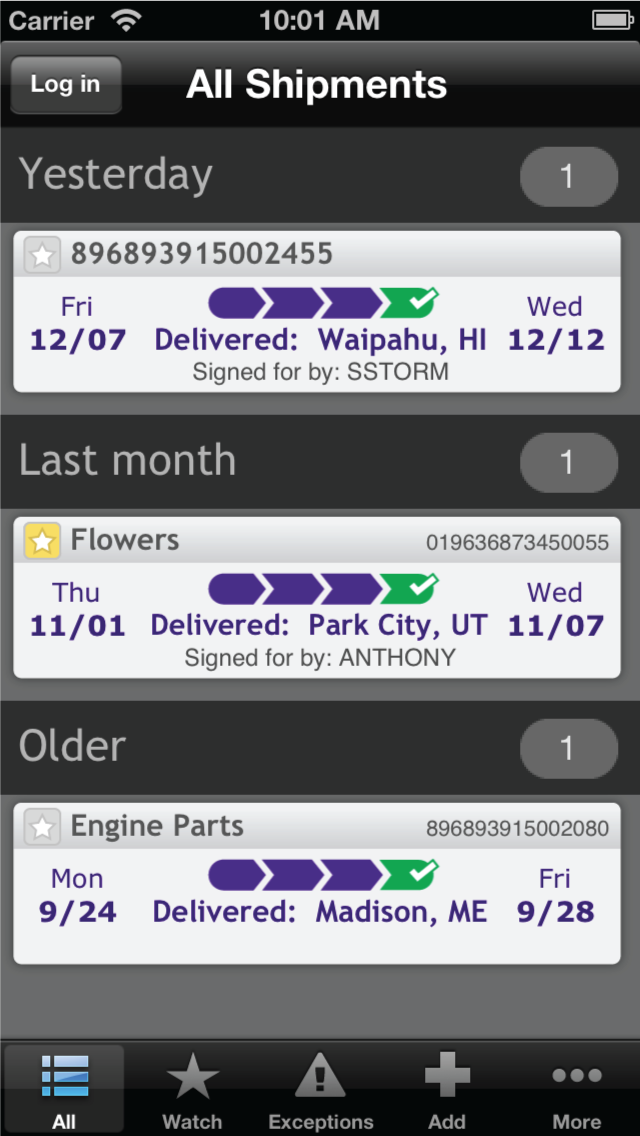The image size is (640, 1136).
Task: Tap the Log in button
Action: pyautogui.click(x=66, y=85)
